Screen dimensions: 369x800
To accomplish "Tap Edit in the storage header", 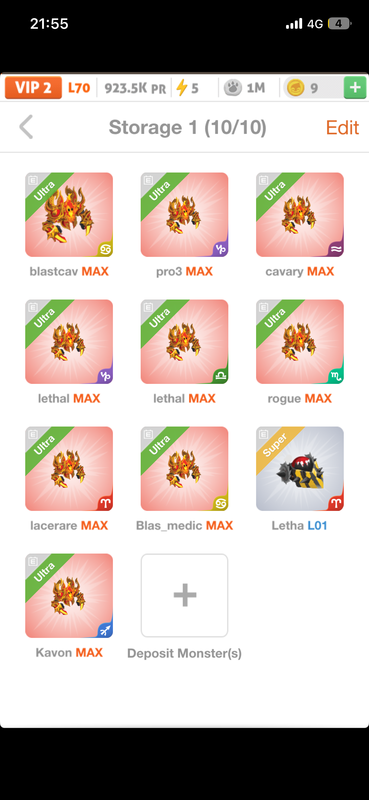I will tap(342, 128).
